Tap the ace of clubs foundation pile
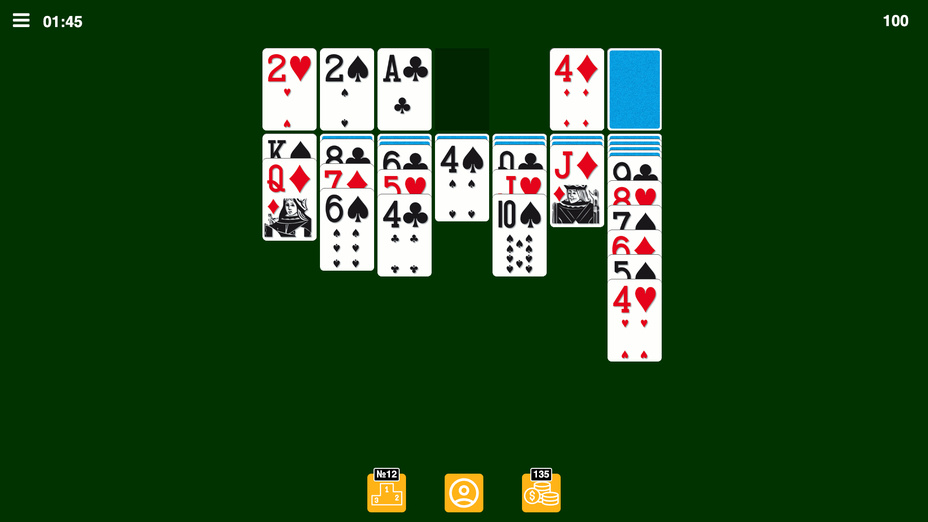The width and height of the screenshot is (928, 522). tap(404, 89)
